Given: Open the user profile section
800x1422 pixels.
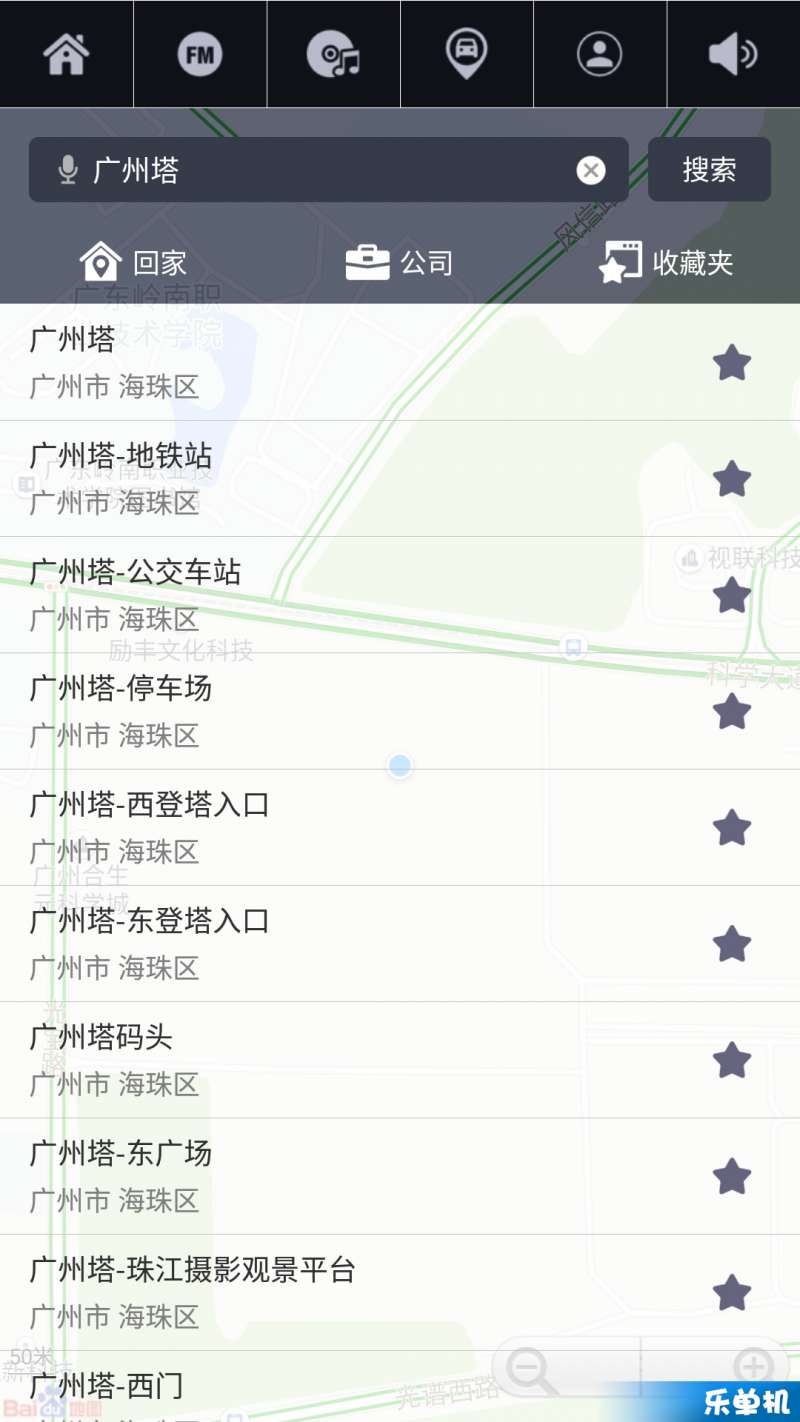Looking at the screenshot, I should point(599,54).
